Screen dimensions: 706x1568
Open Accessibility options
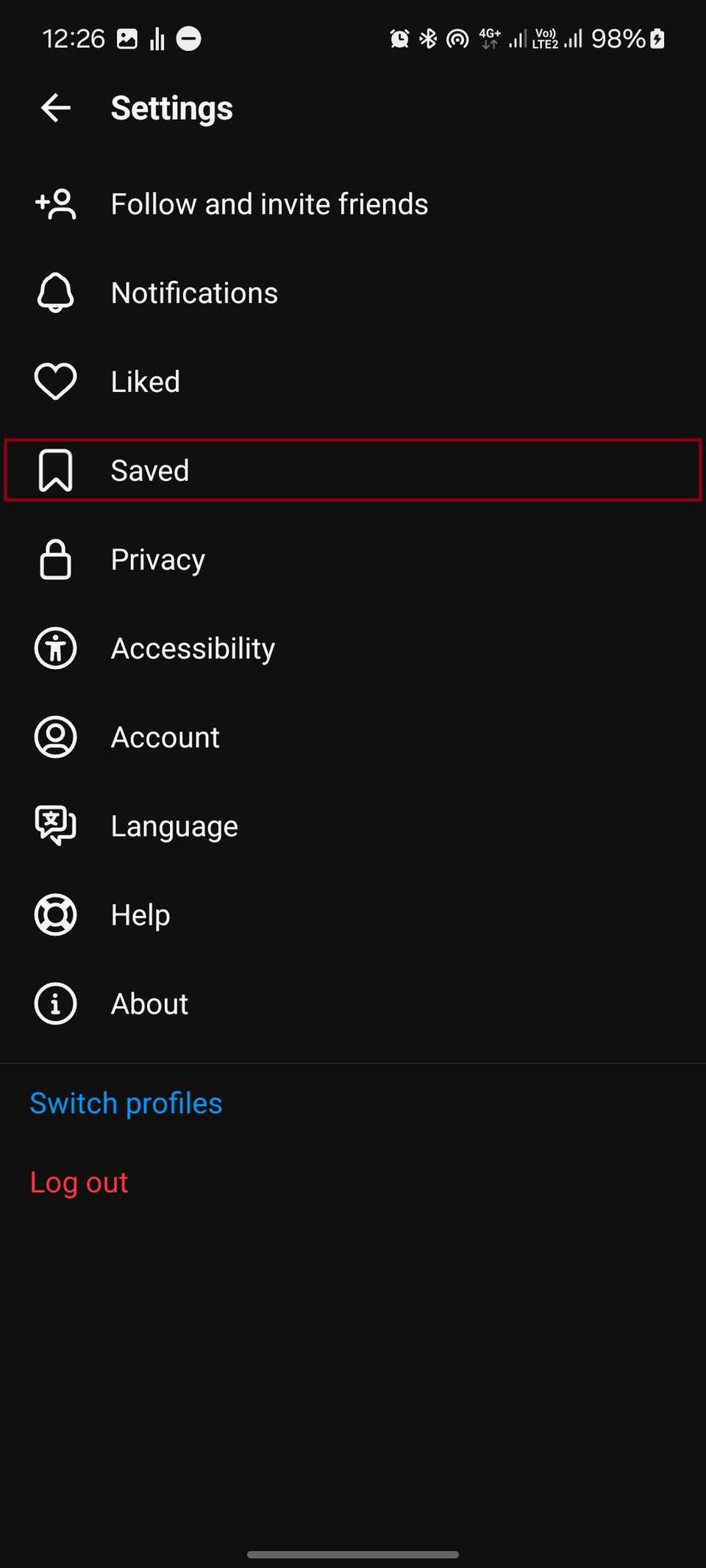193,649
